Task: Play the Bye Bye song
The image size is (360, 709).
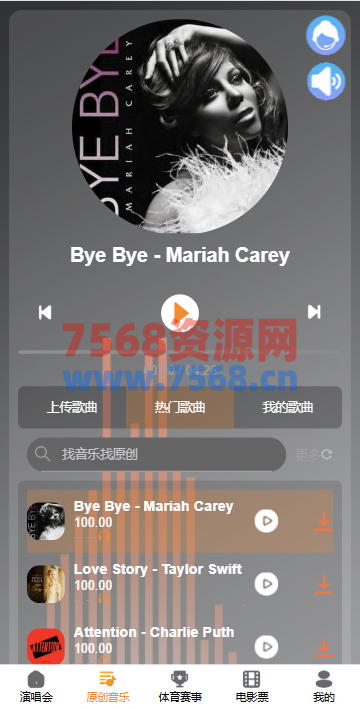Action: (180, 312)
